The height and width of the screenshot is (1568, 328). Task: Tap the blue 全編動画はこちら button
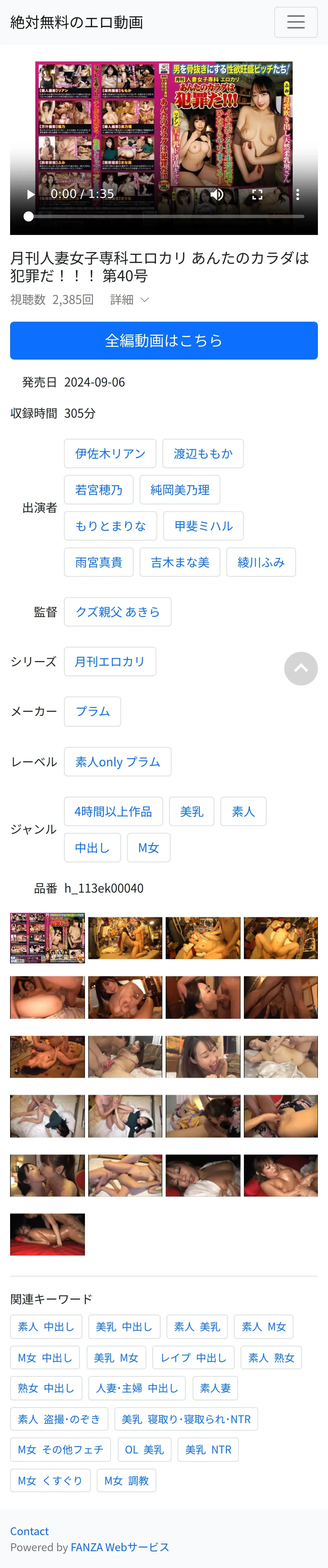coord(164,340)
